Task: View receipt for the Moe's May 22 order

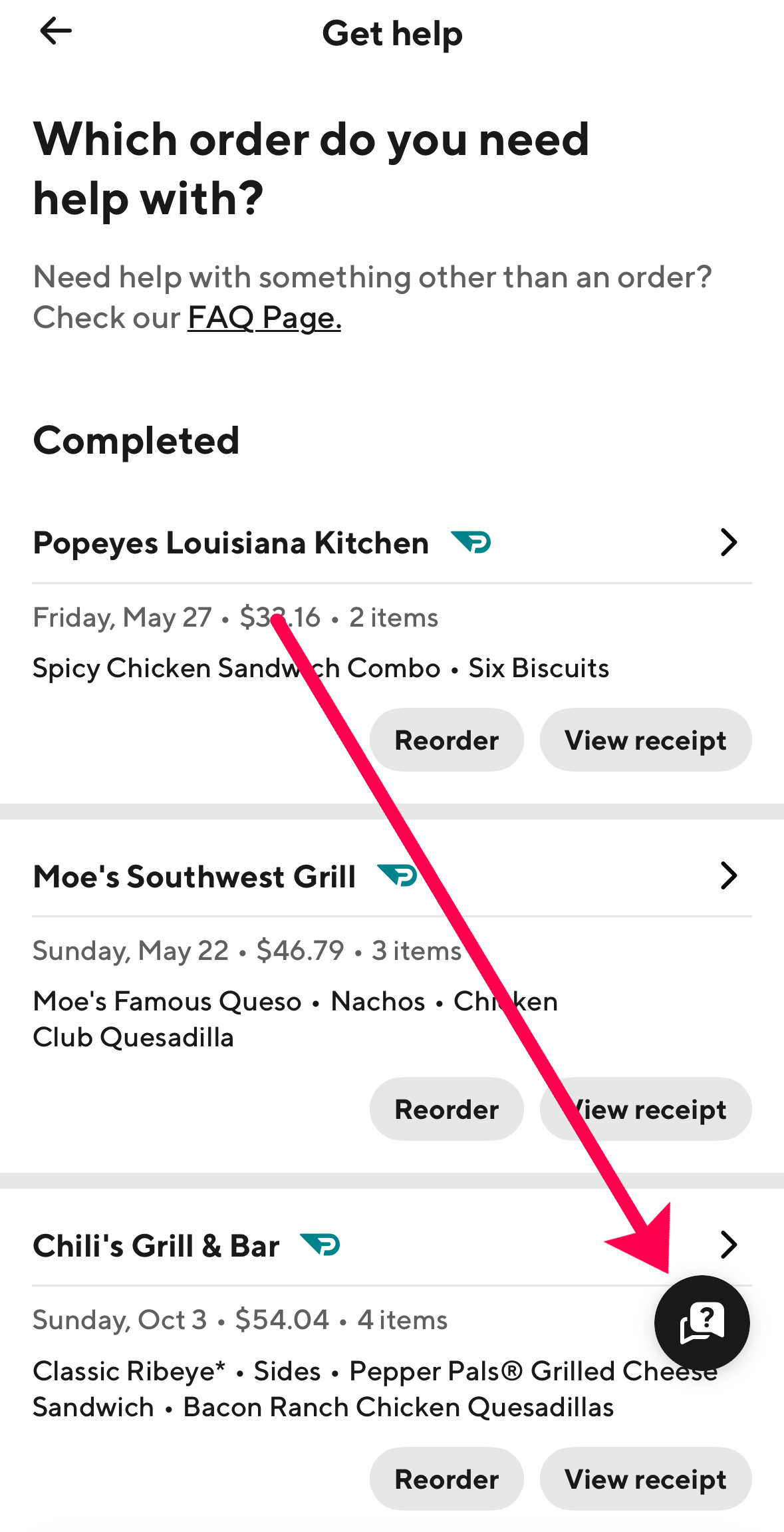Action: click(645, 1109)
